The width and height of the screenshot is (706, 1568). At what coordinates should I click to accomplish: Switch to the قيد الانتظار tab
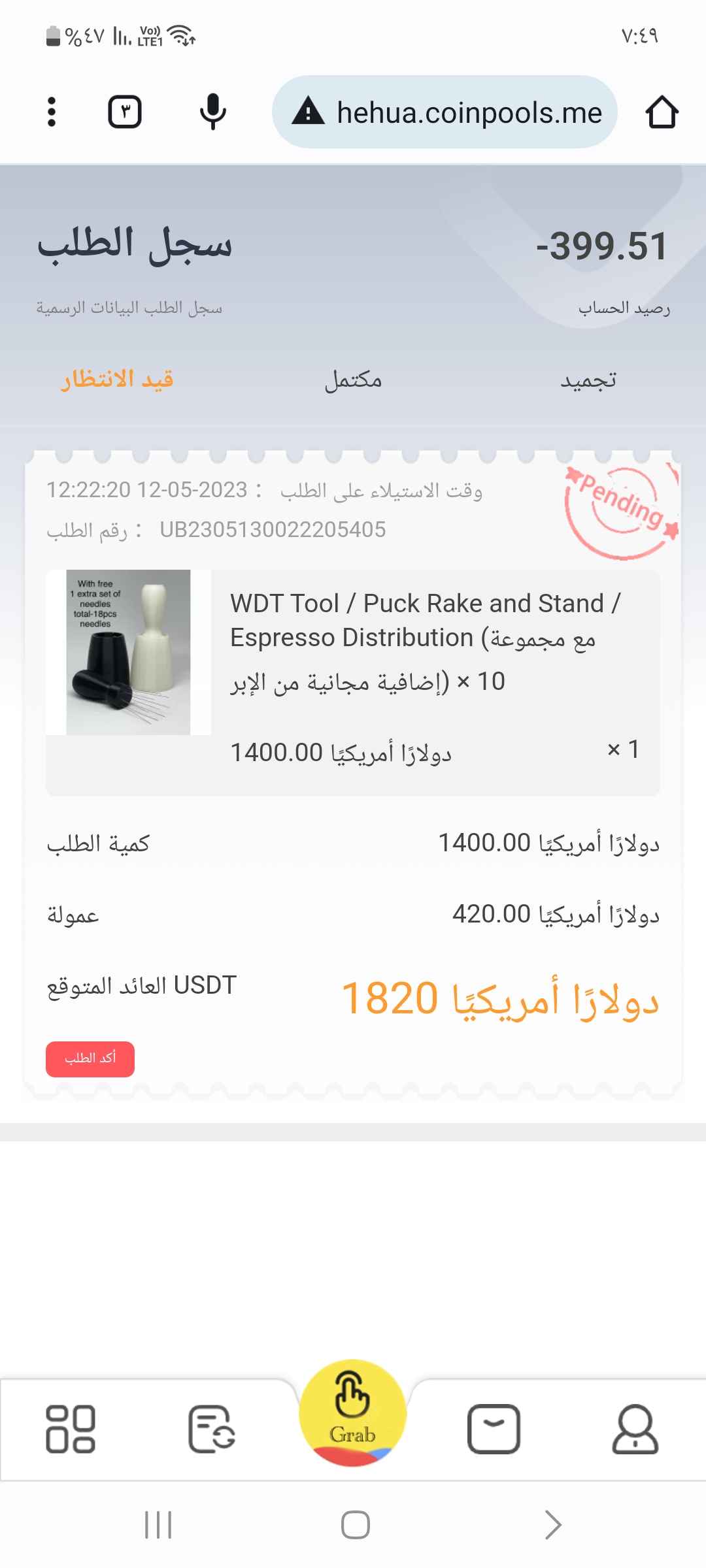tap(117, 379)
